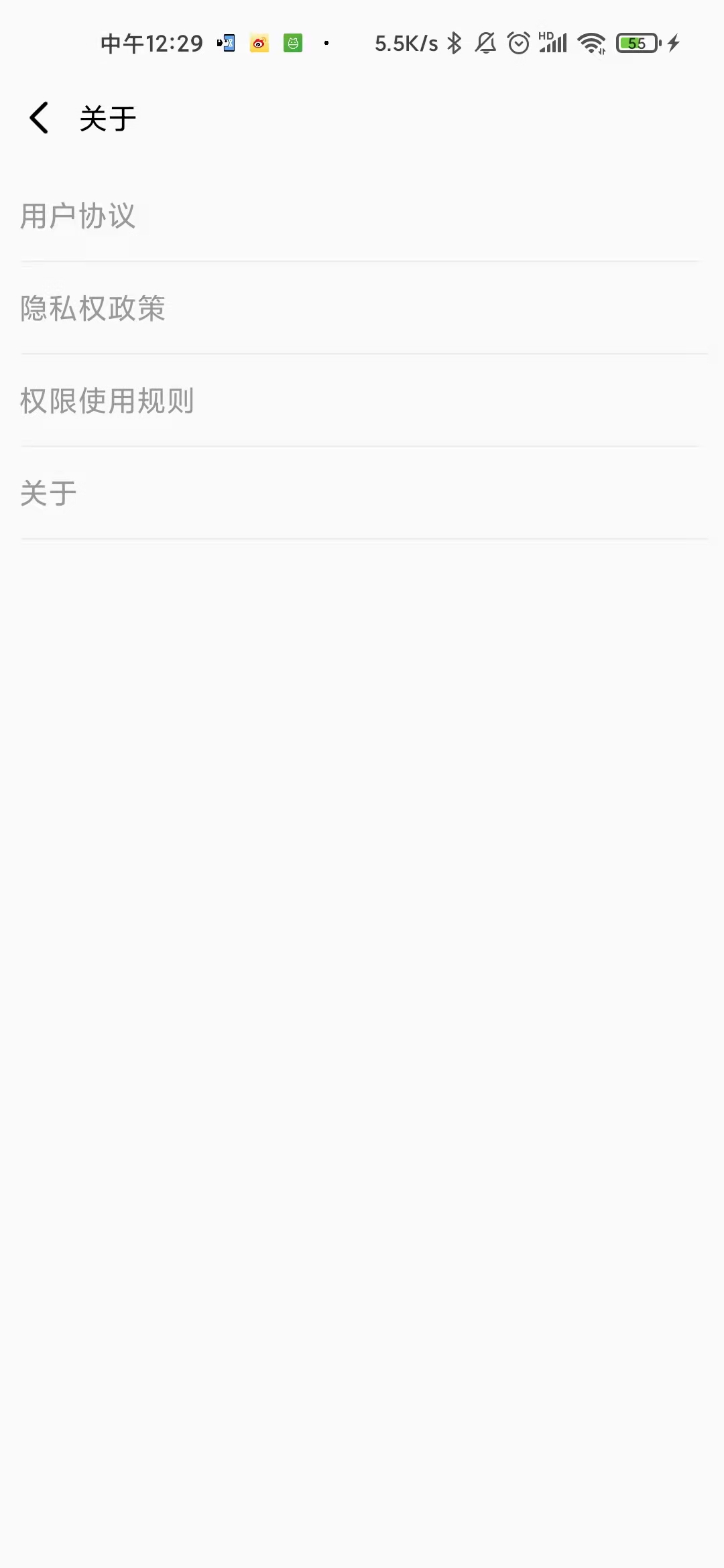The height and width of the screenshot is (1568, 724).
Task: Select the 关于 (About) list row
Action: click(x=48, y=493)
